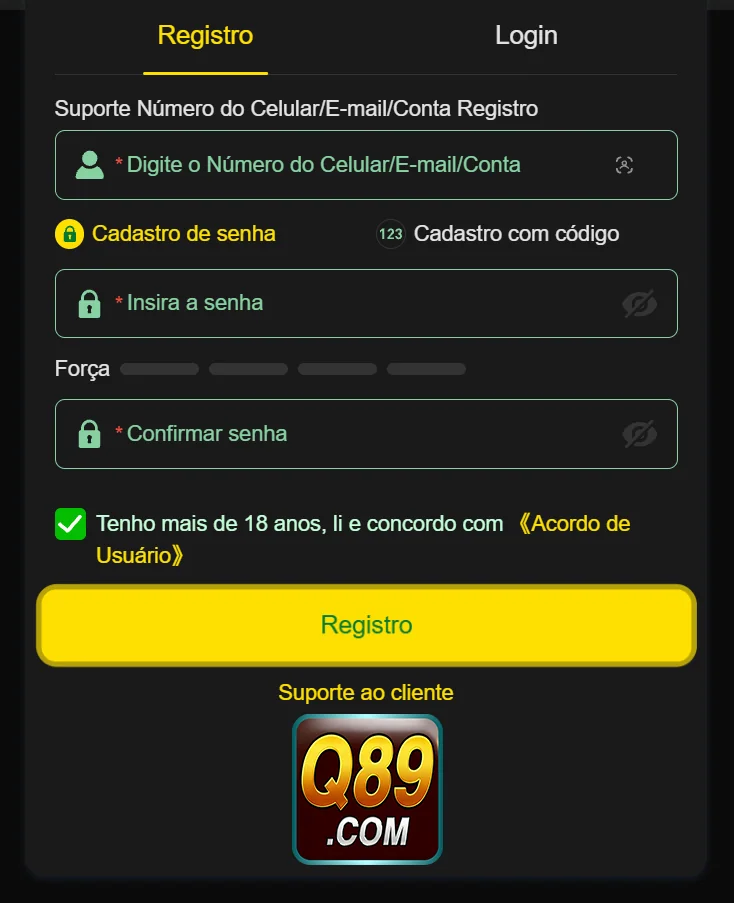
Task: Click the Q89.COM logo
Action: coord(367,787)
